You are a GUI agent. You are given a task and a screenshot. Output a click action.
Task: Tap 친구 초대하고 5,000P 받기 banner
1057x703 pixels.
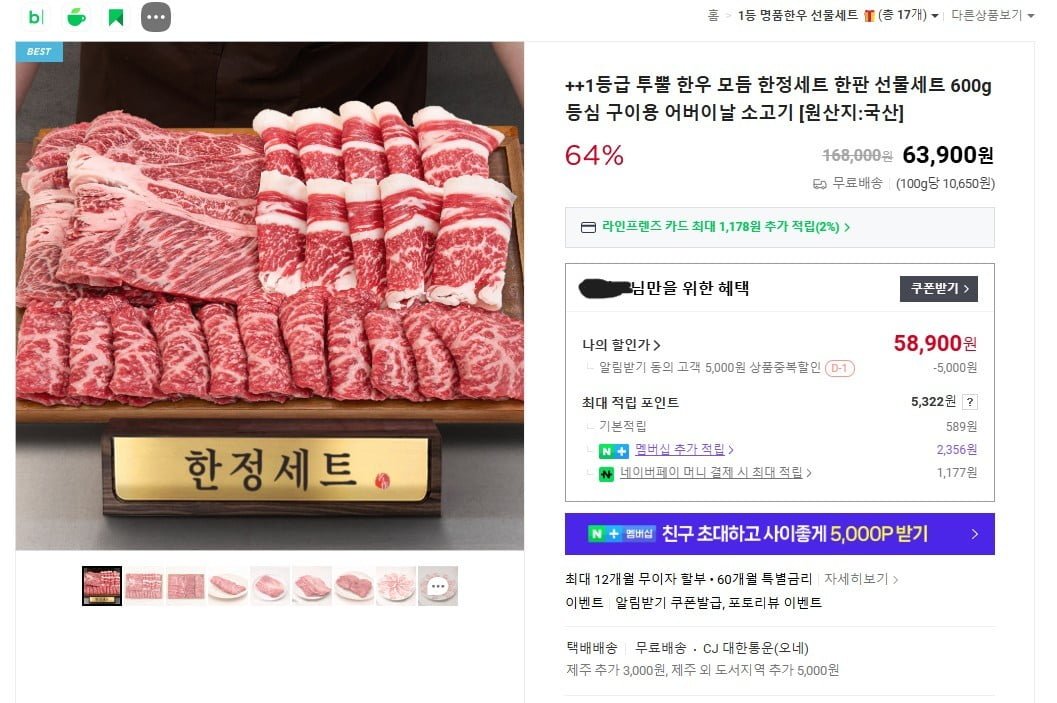[x=779, y=534]
